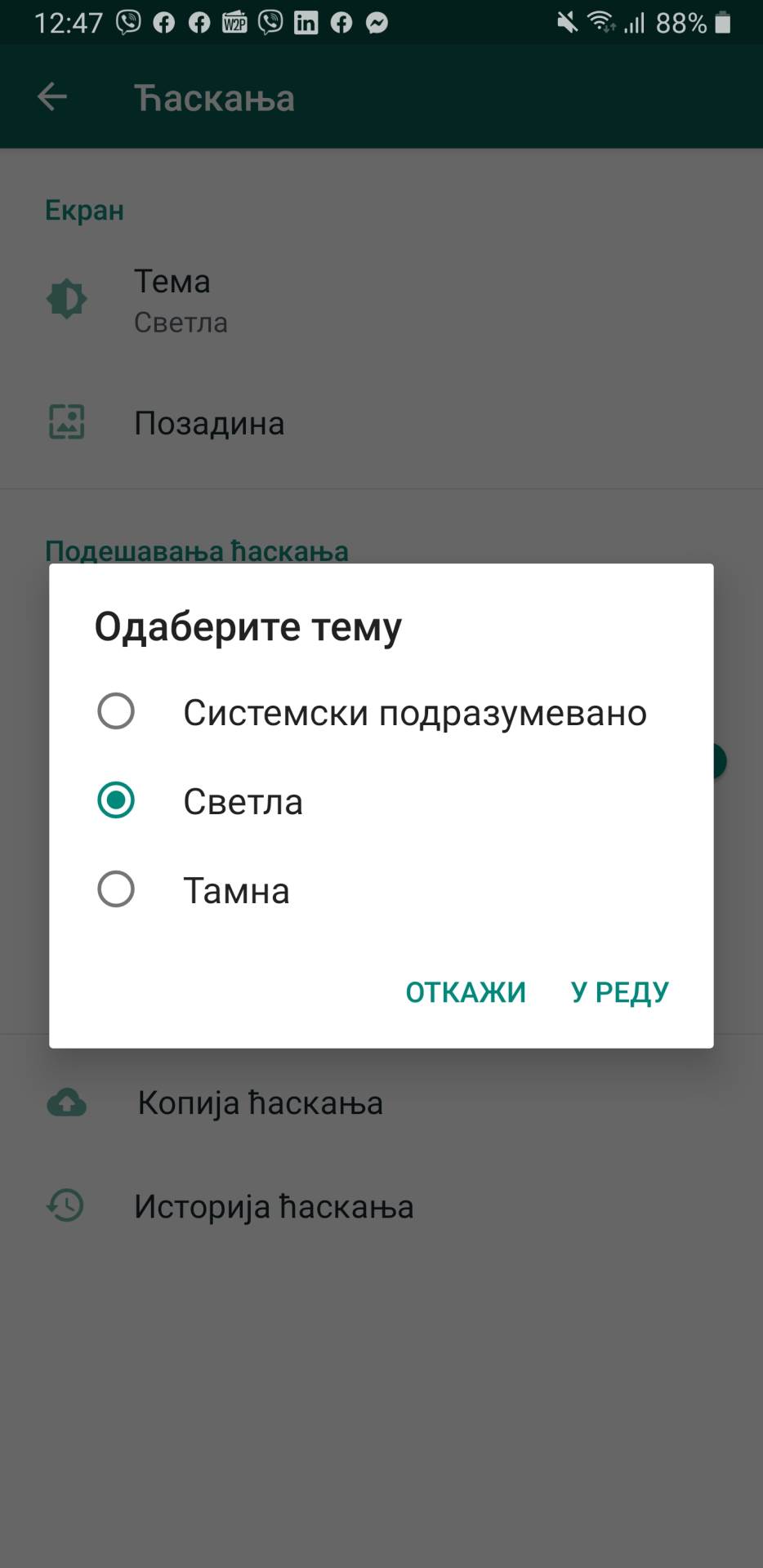Select the Тамна dark theme

[116, 889]
